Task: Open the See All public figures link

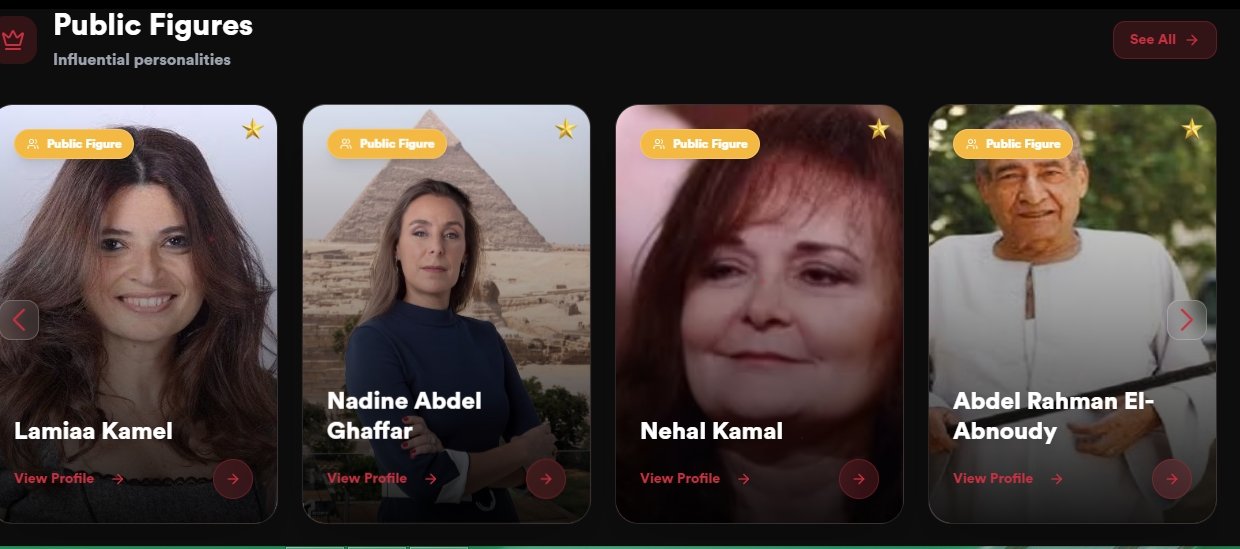Action: 1164,40
